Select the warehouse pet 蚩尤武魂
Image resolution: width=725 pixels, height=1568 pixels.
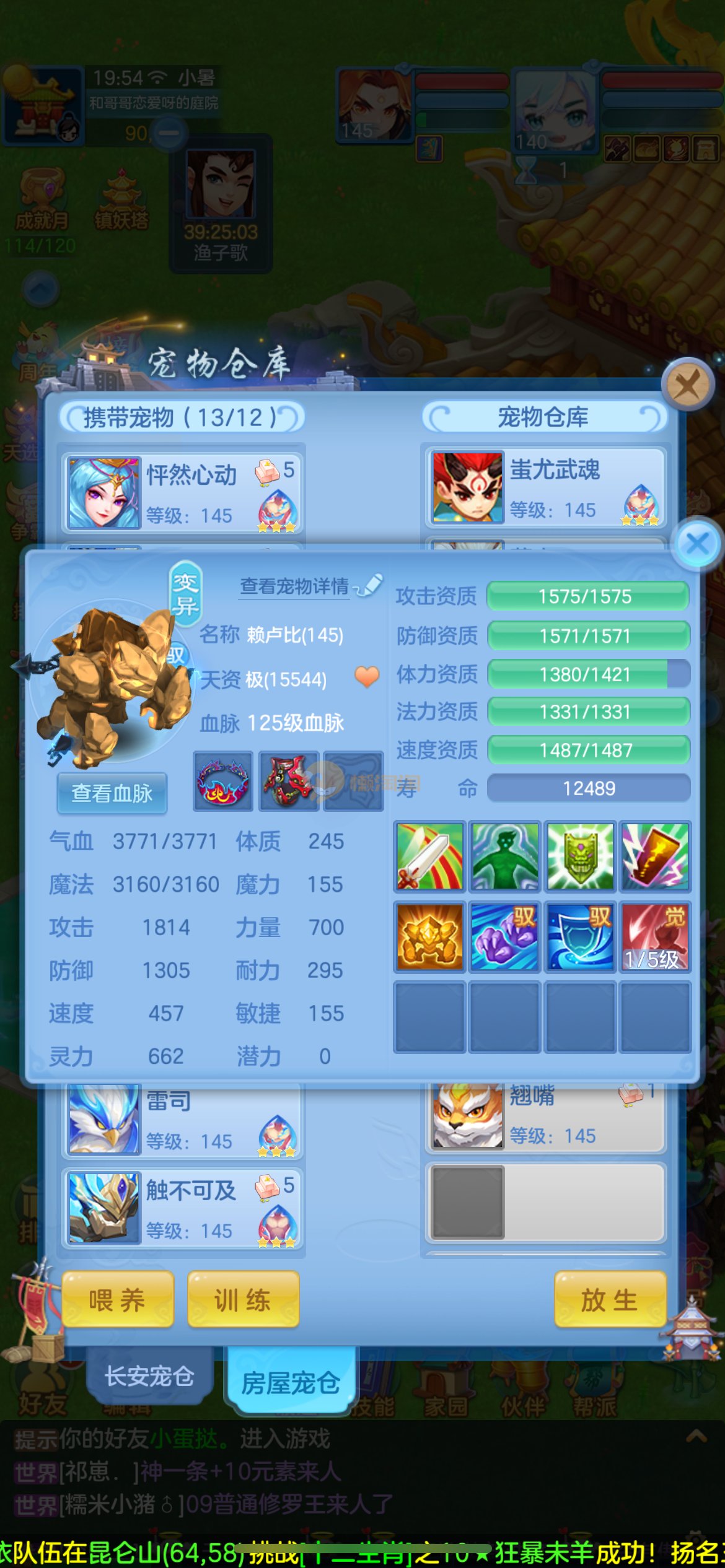click(545, 488)
